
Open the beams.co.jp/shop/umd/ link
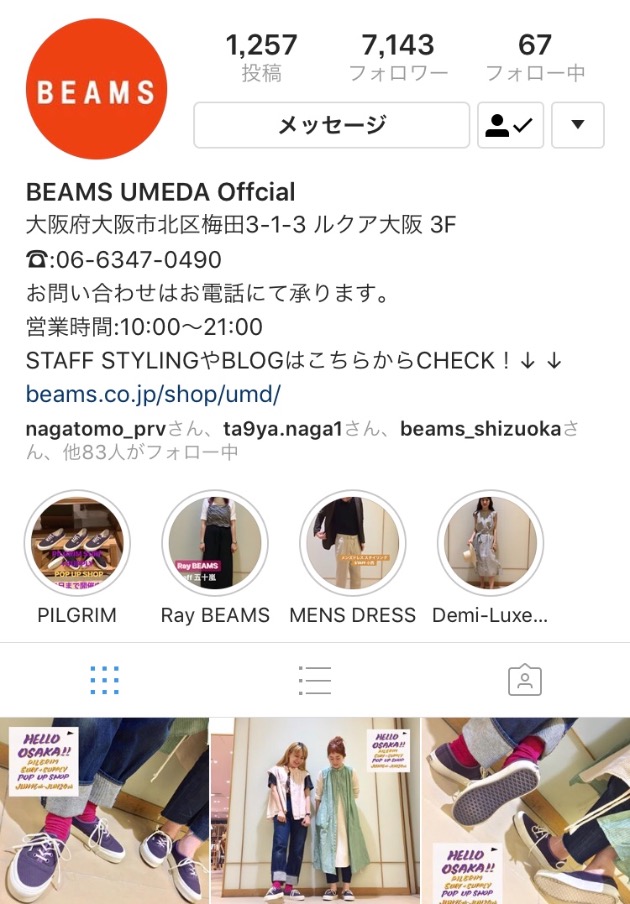[153, 394]
